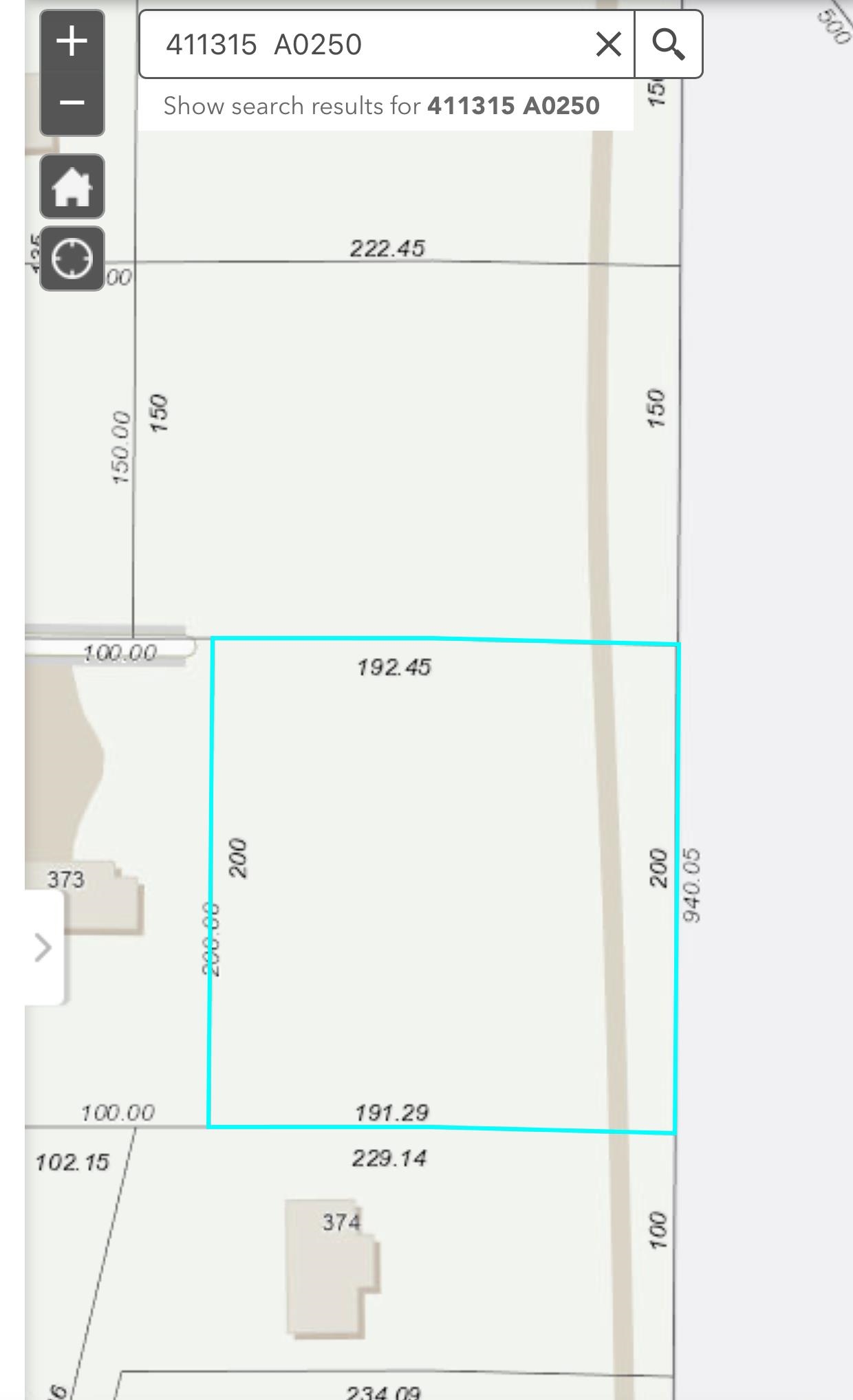
Task: Find my current location on map
Action: [72, 259]
